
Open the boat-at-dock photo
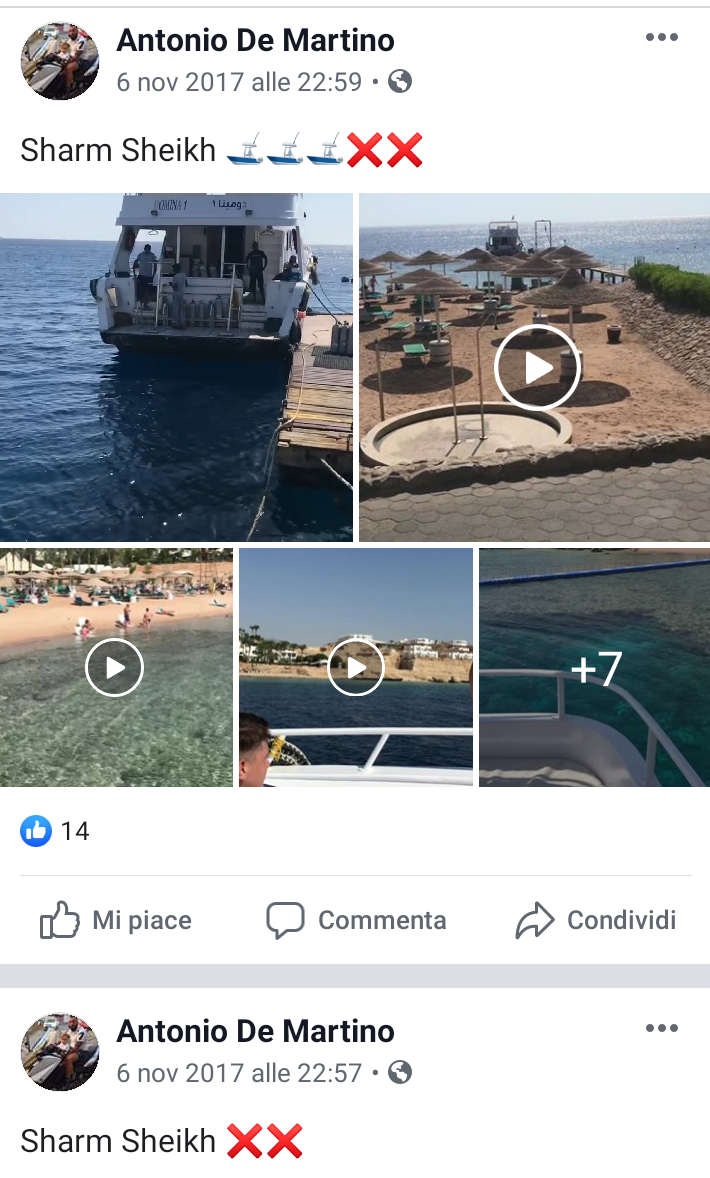[x=176, y=367]
